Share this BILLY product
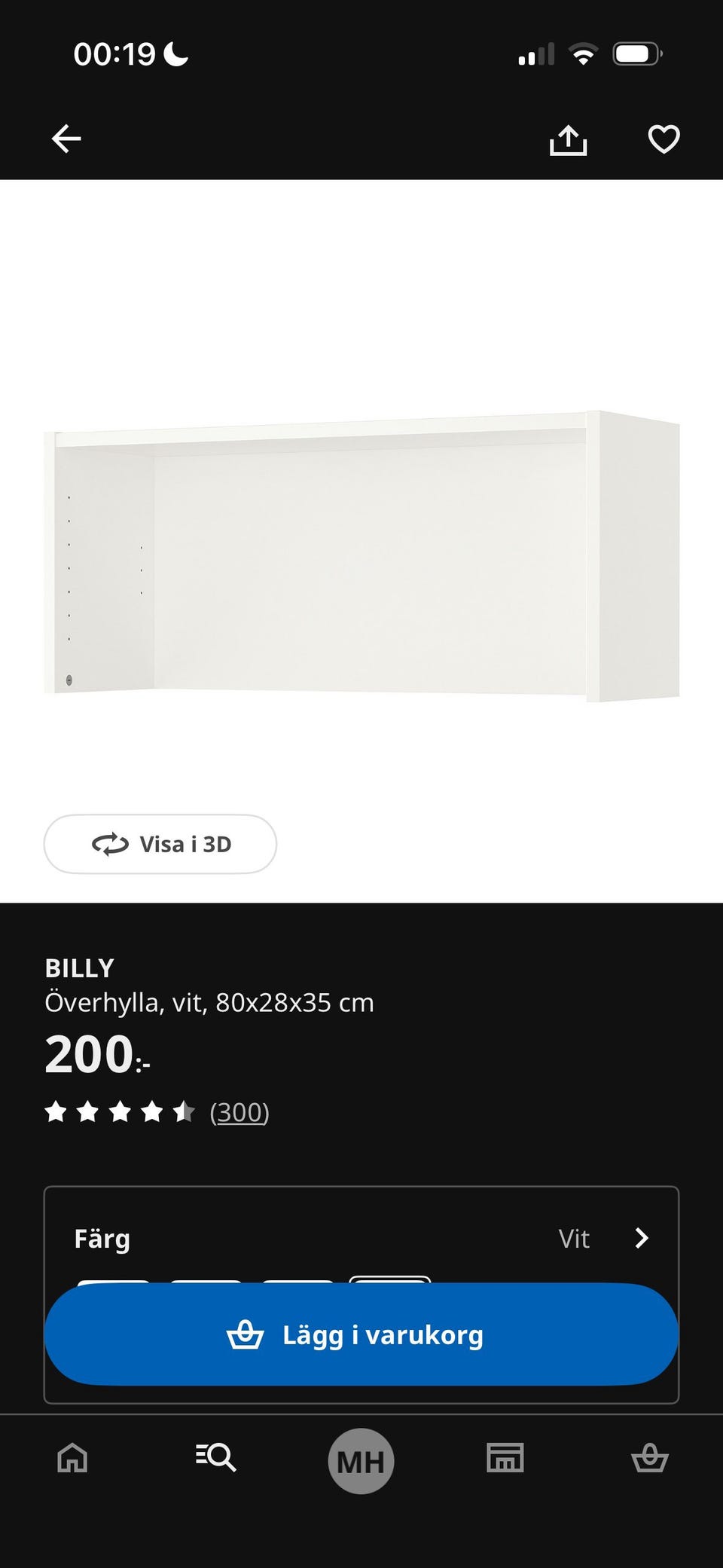 pyautogui.click(x=568, y=139)
